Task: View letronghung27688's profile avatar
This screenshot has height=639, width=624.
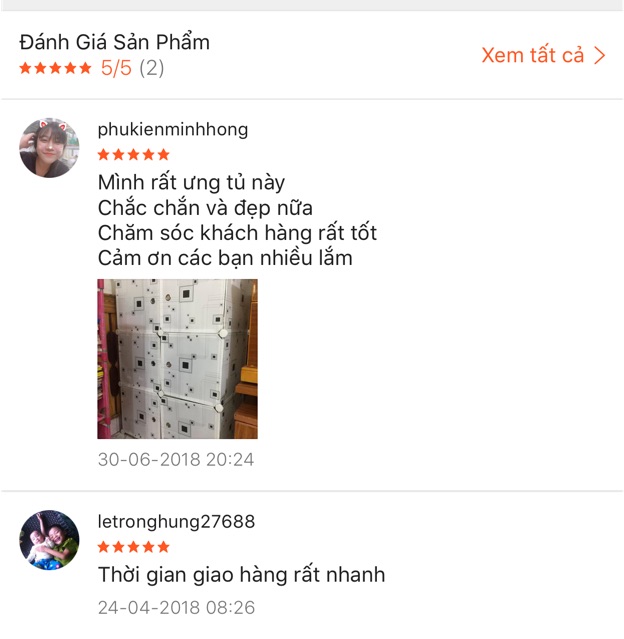Action: (49, 540)
